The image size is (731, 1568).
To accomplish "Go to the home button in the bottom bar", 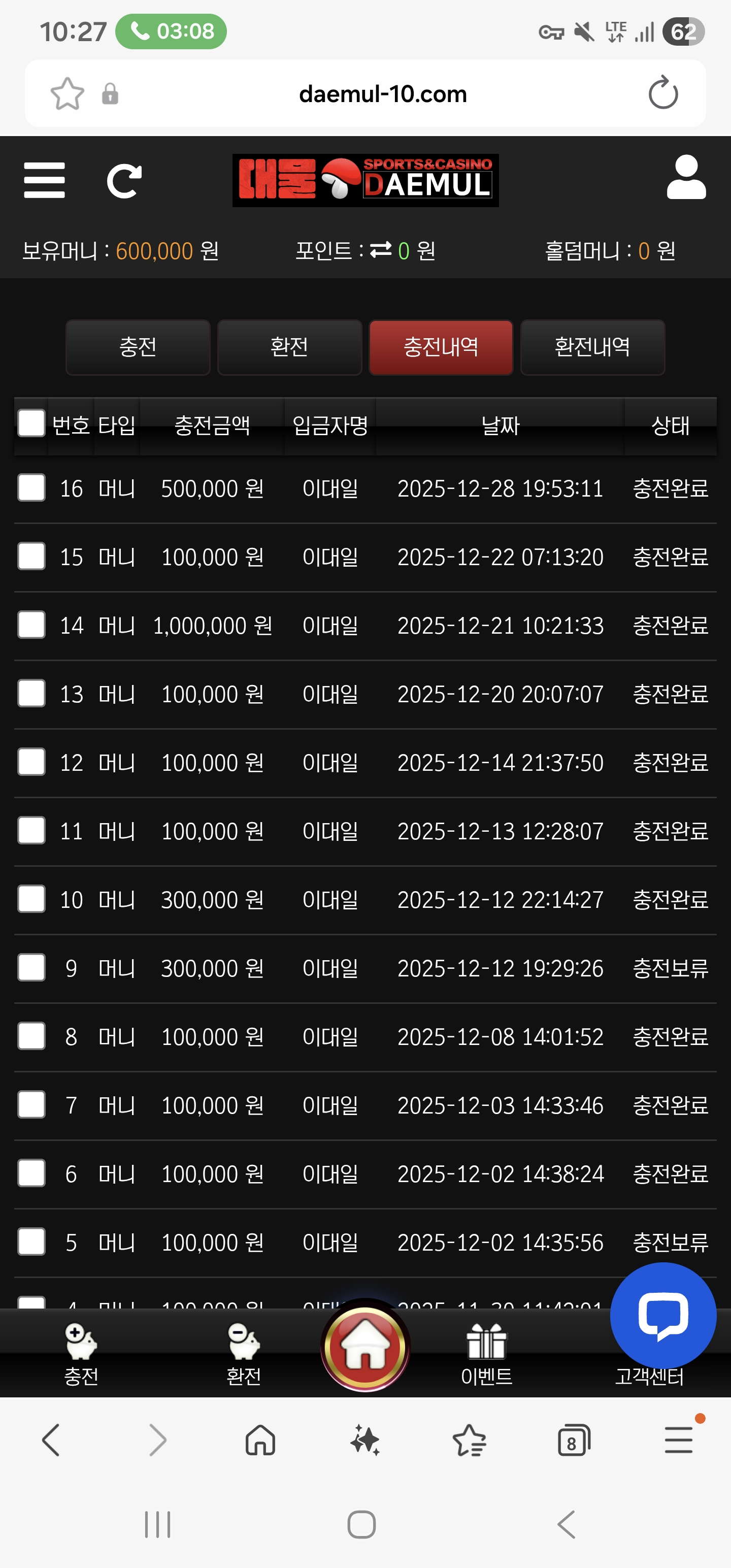I will click(365, 1348).
